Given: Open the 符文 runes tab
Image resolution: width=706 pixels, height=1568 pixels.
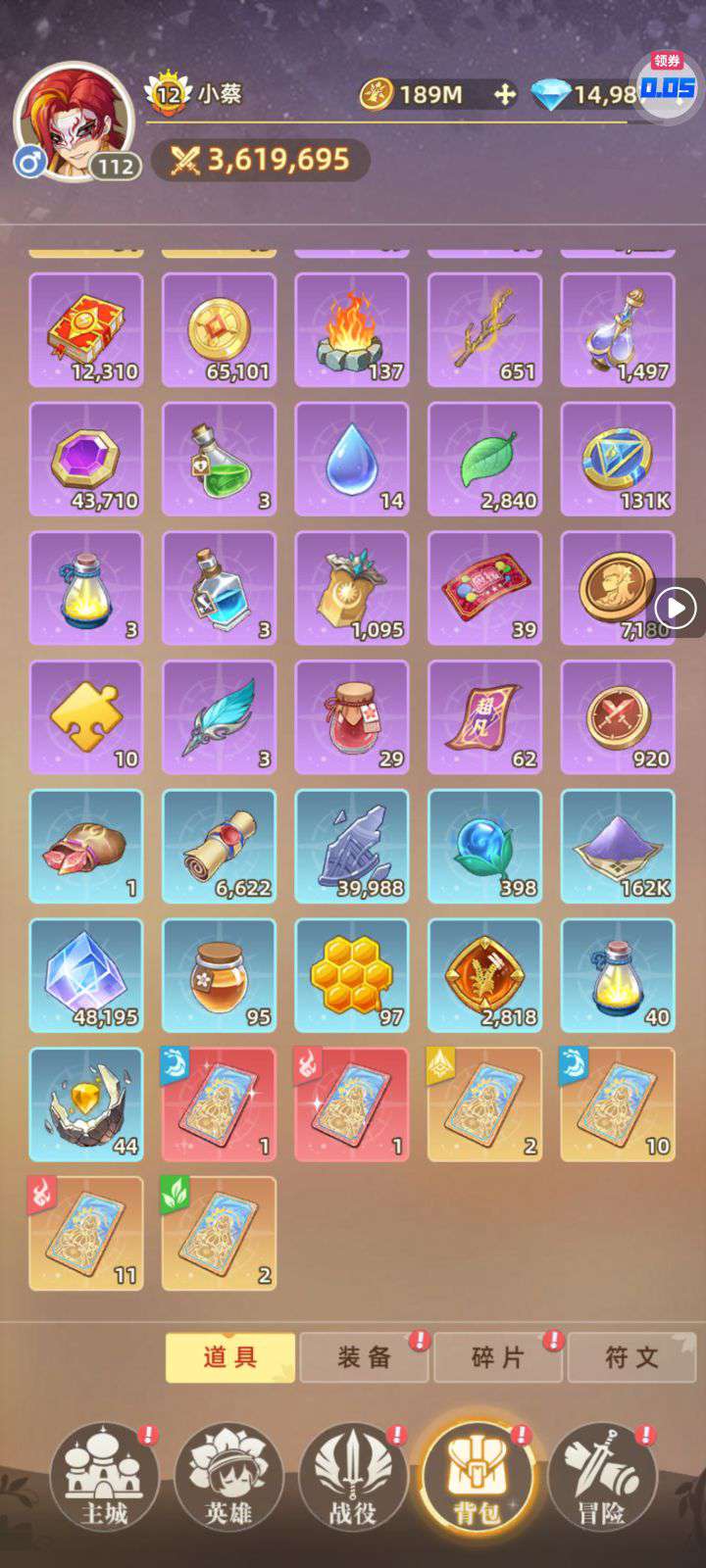Looking at the screenshot, I should point(631,1357).
